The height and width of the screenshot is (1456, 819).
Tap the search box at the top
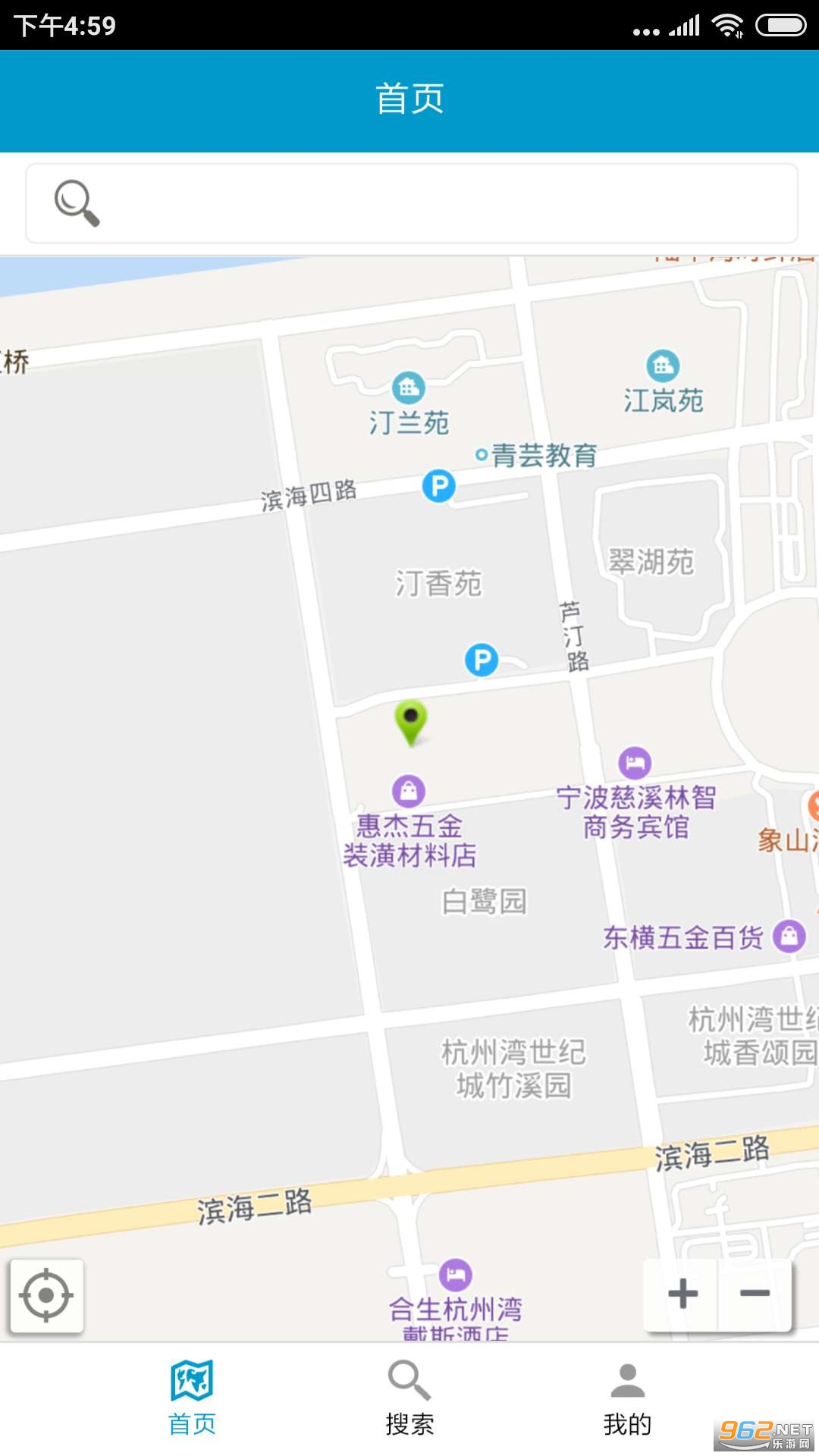coord(411,203)
